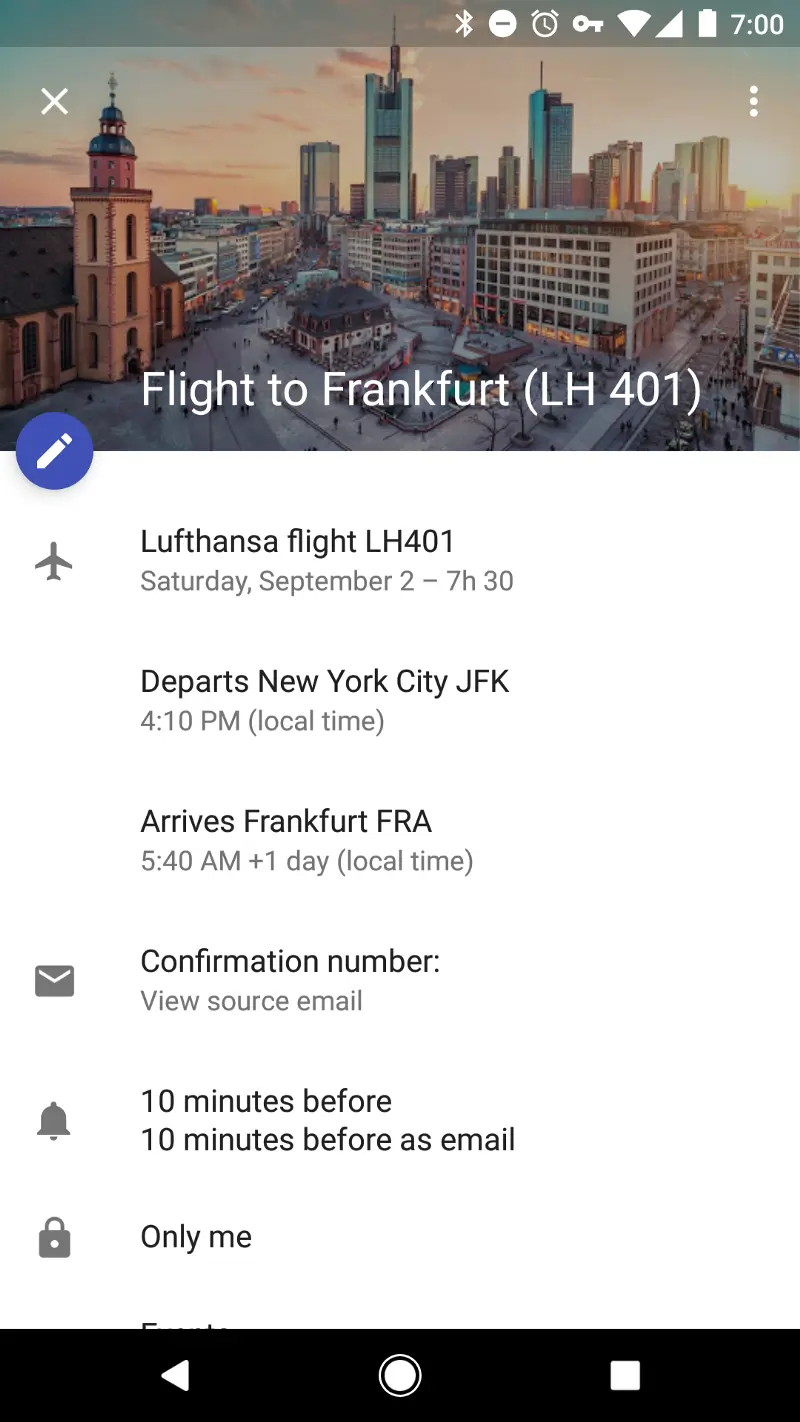800x1422 pixels.
Task: View source email for confirmation number
Action: pyautogui.click(x=251, y=1001)
